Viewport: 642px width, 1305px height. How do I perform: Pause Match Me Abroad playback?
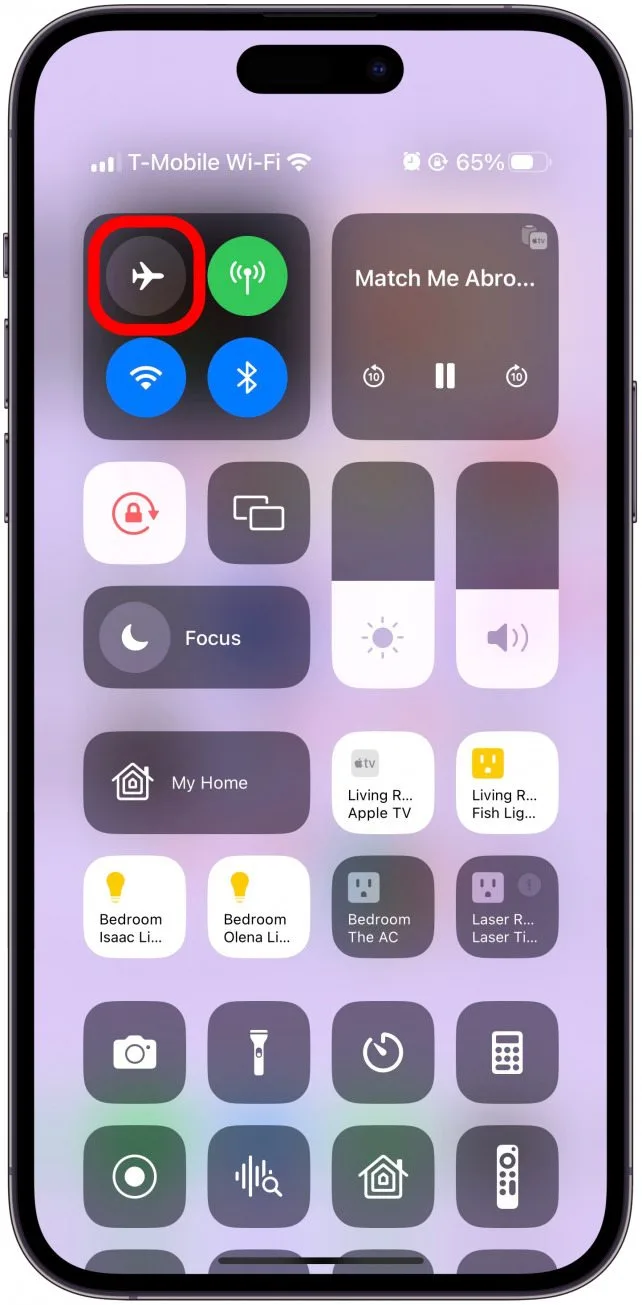445,376
